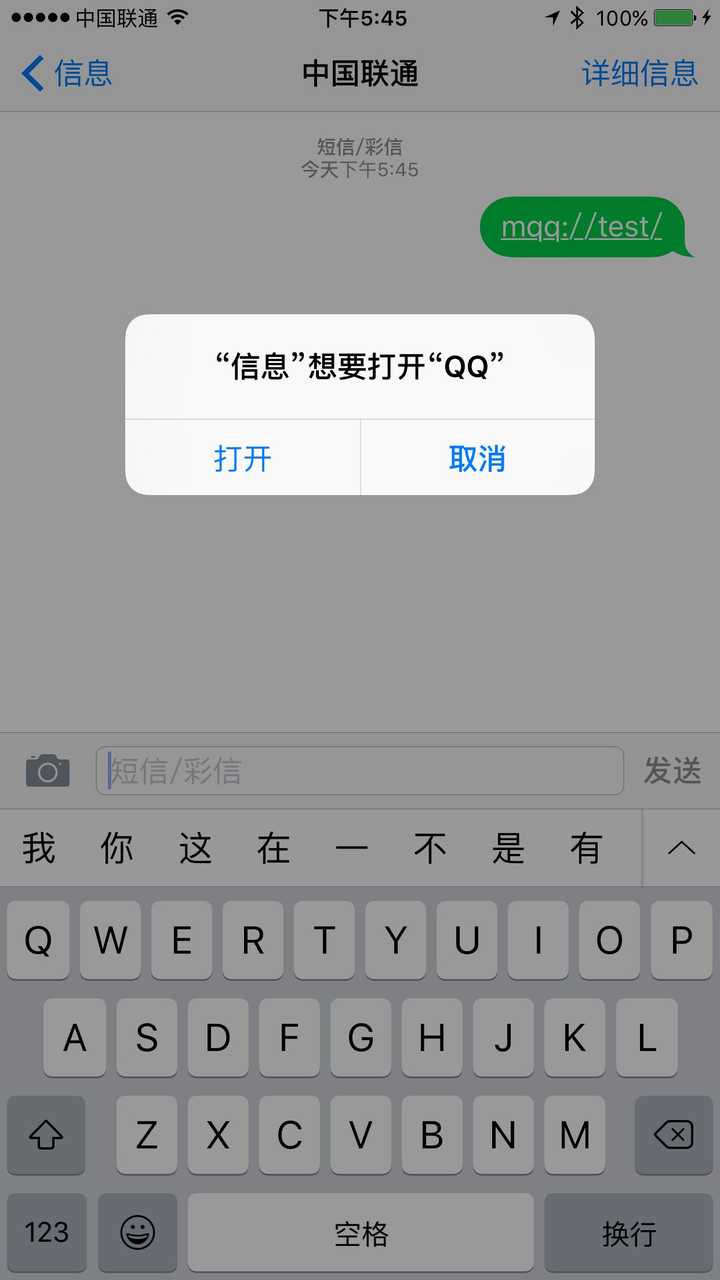The height and width of the screenshot is (1280, 720).
Task: Tap 打开 to open QQ
Action: (x=243, y=458)
